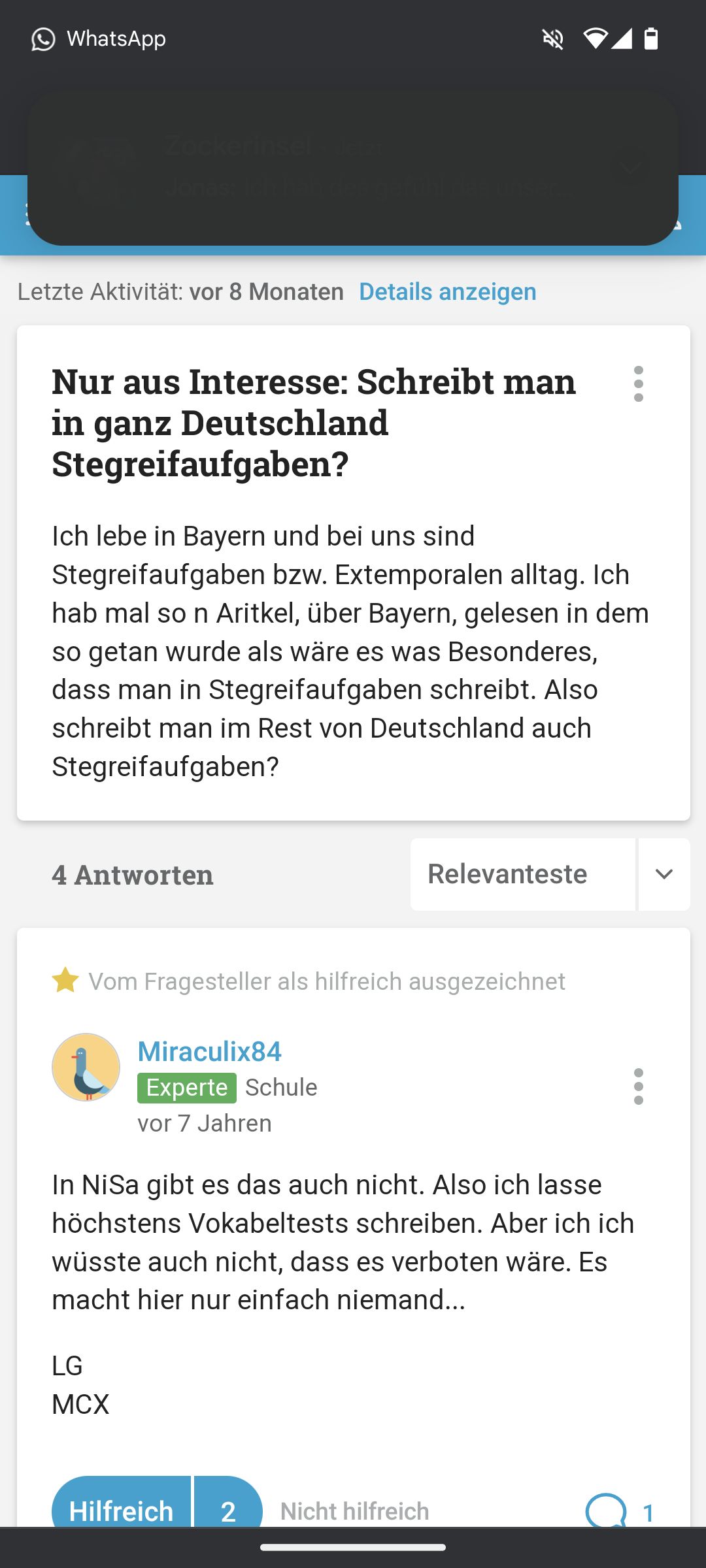Expand the Relevanteste sort dropdown

[664, 874]
